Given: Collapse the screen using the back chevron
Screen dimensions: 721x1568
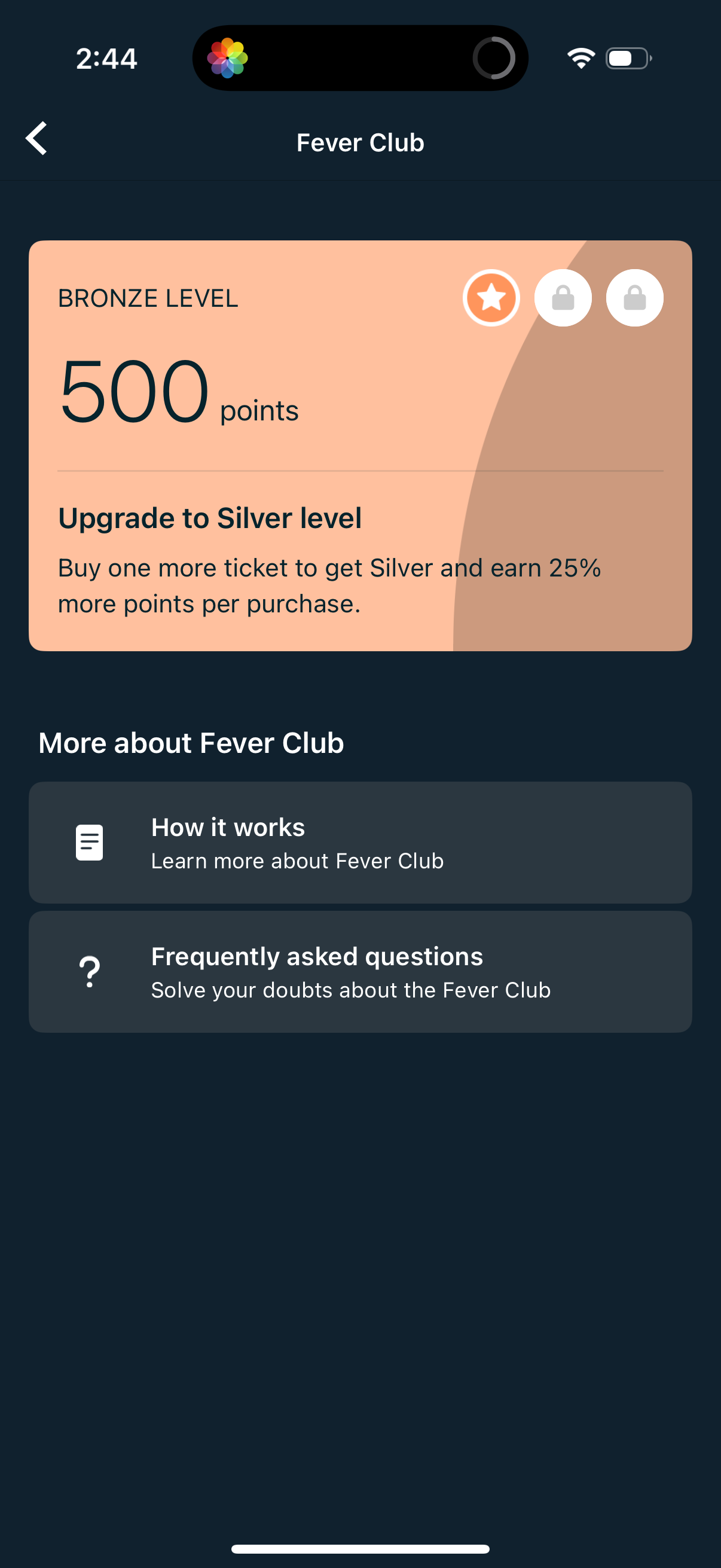Looking at the screenshot, I should click(x=36, y=139).
